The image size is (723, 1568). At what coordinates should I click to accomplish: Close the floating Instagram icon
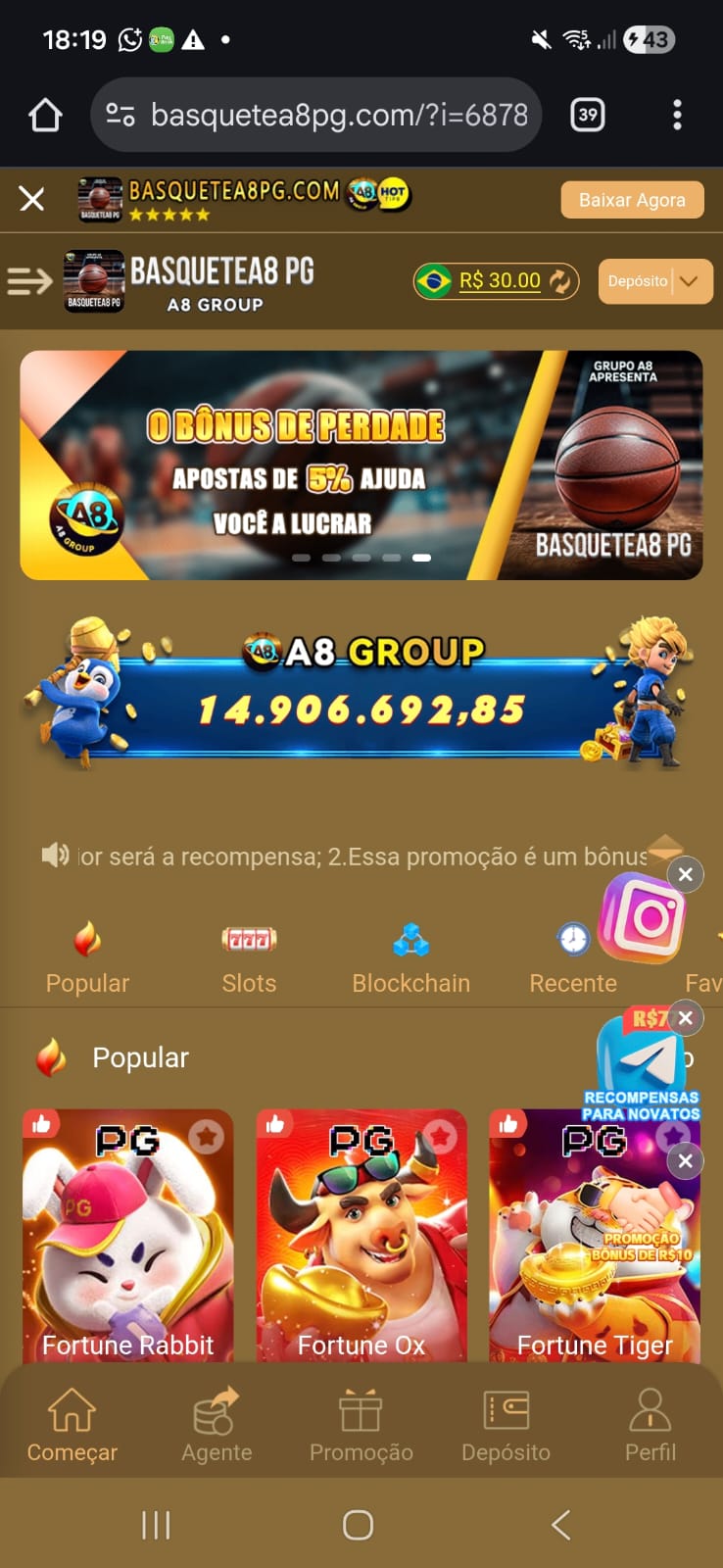[686, 874]
